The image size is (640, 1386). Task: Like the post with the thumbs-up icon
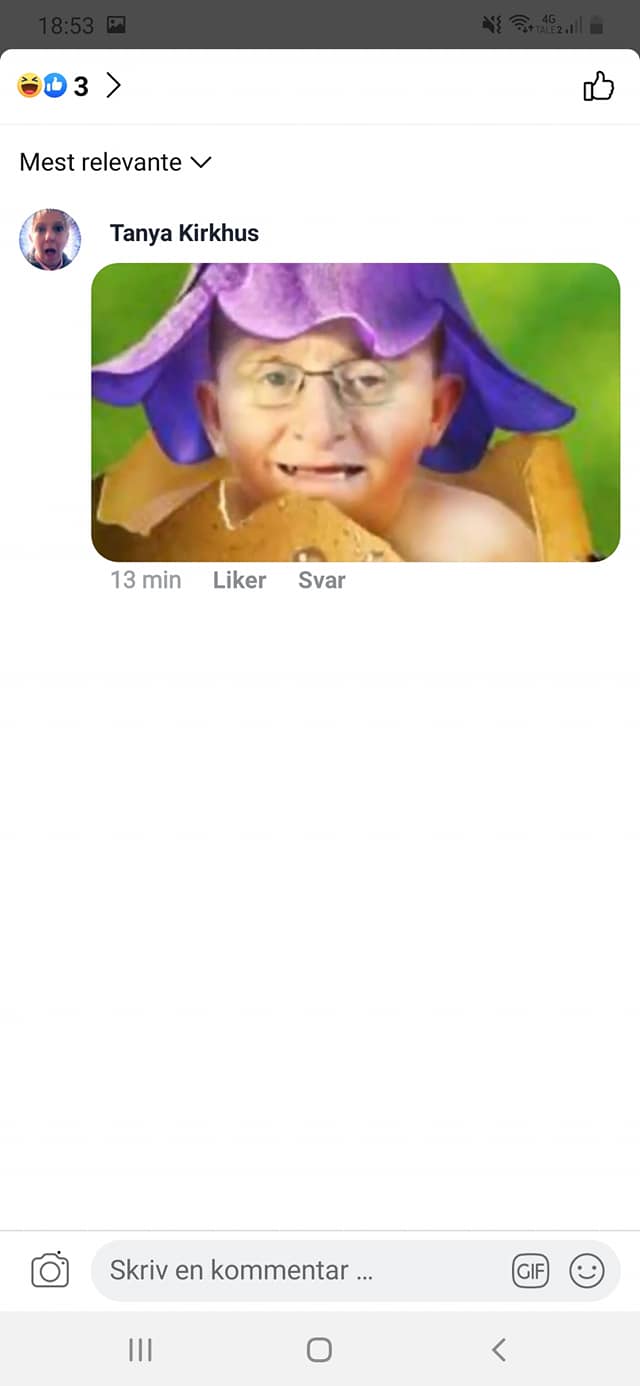point(598,87)
